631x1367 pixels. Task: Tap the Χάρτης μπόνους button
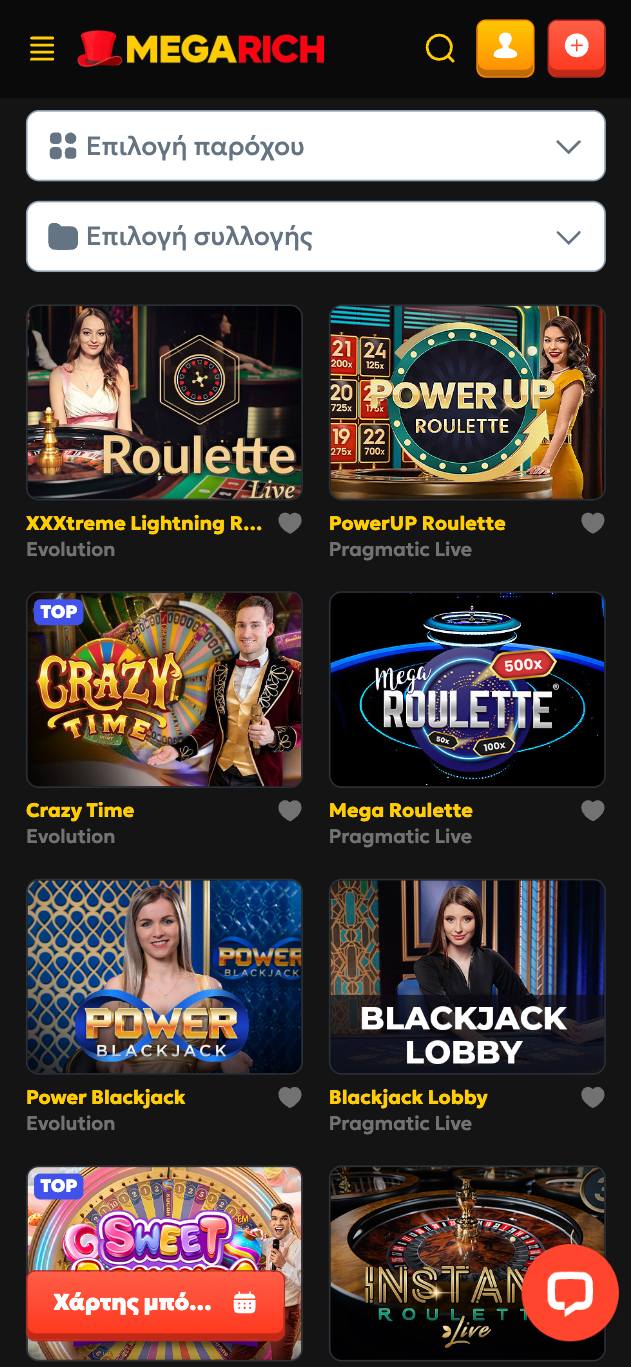tap(155, 1303)
